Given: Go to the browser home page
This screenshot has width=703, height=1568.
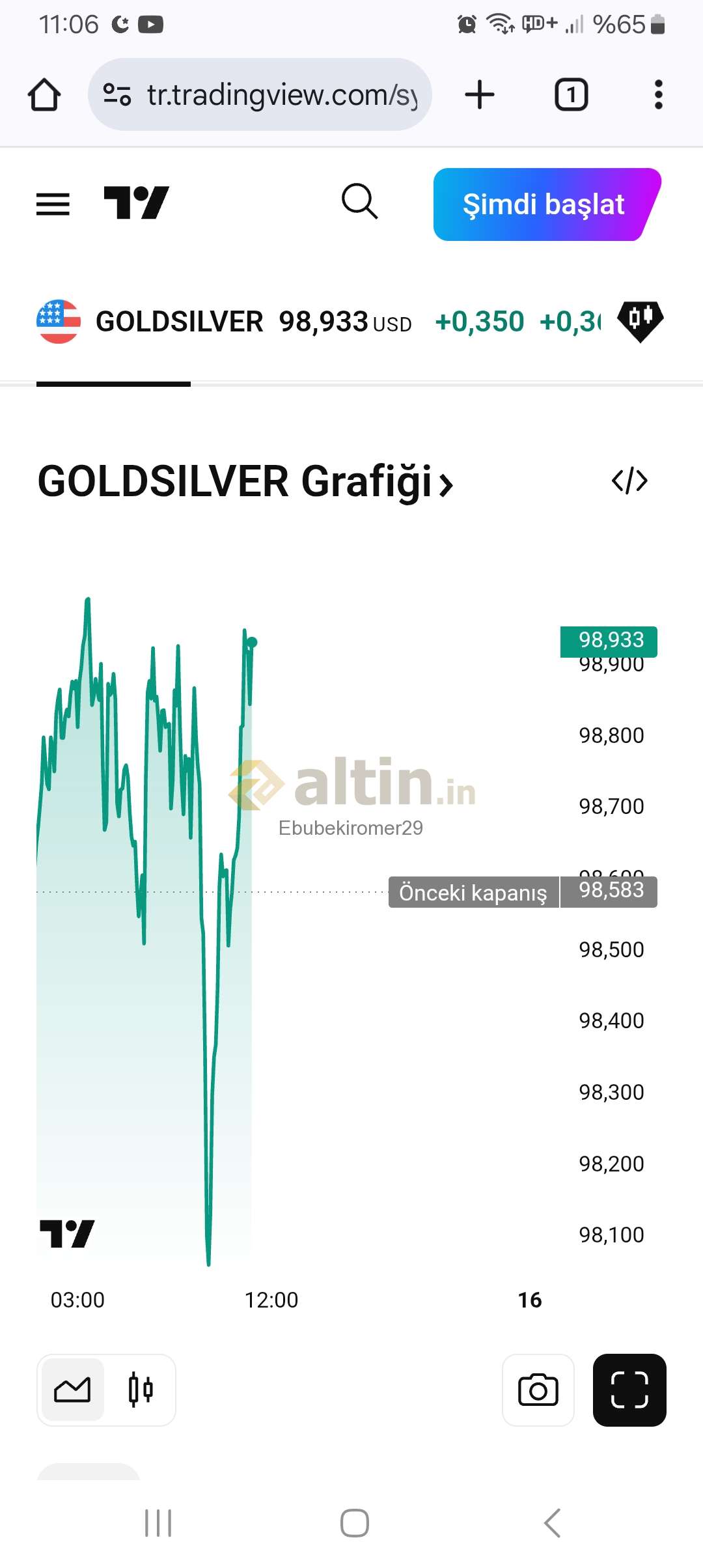Looking at the screenshot, I should point(44,95).
